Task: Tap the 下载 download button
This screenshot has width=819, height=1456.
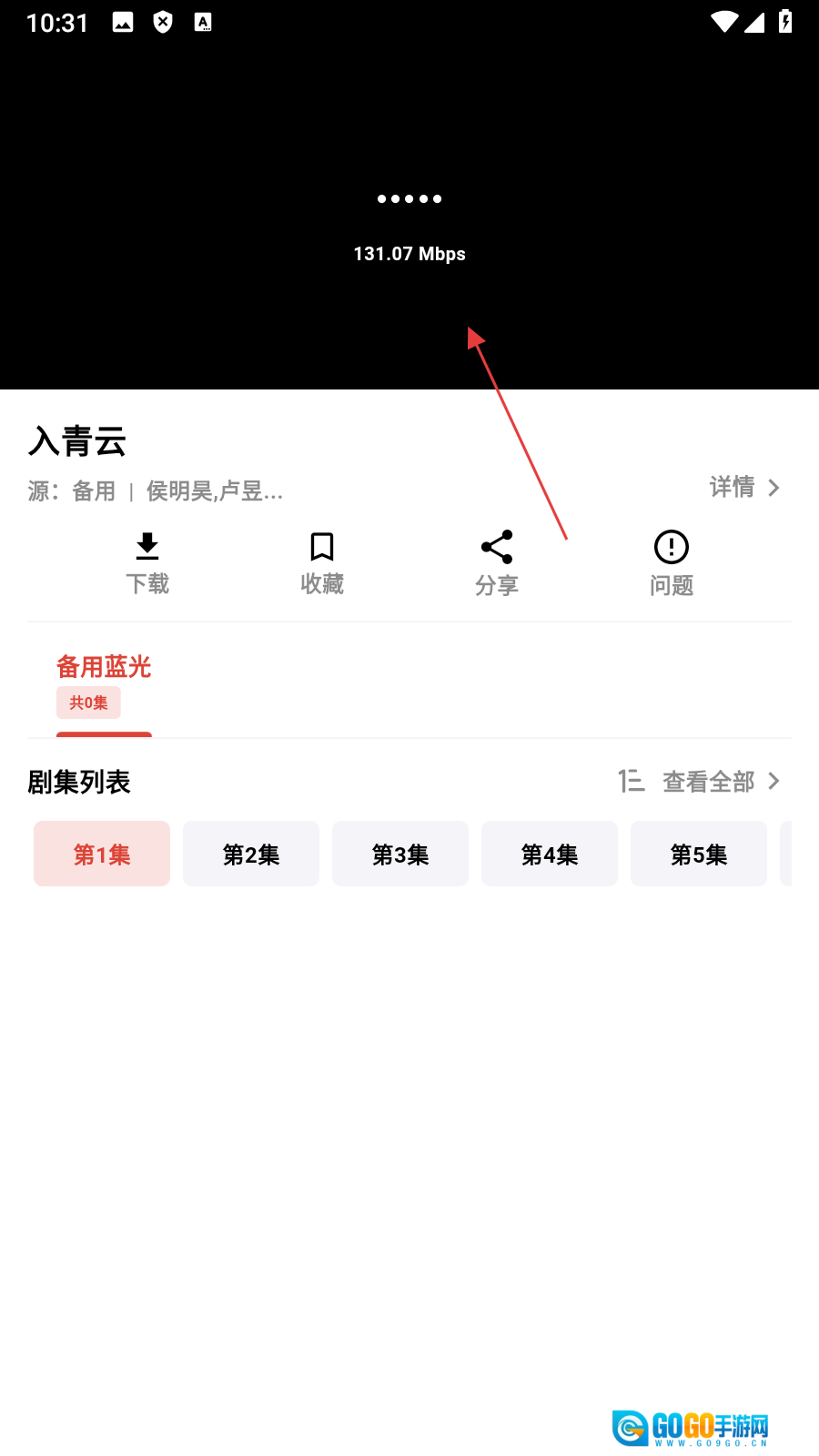Action: tap(147, 563)
